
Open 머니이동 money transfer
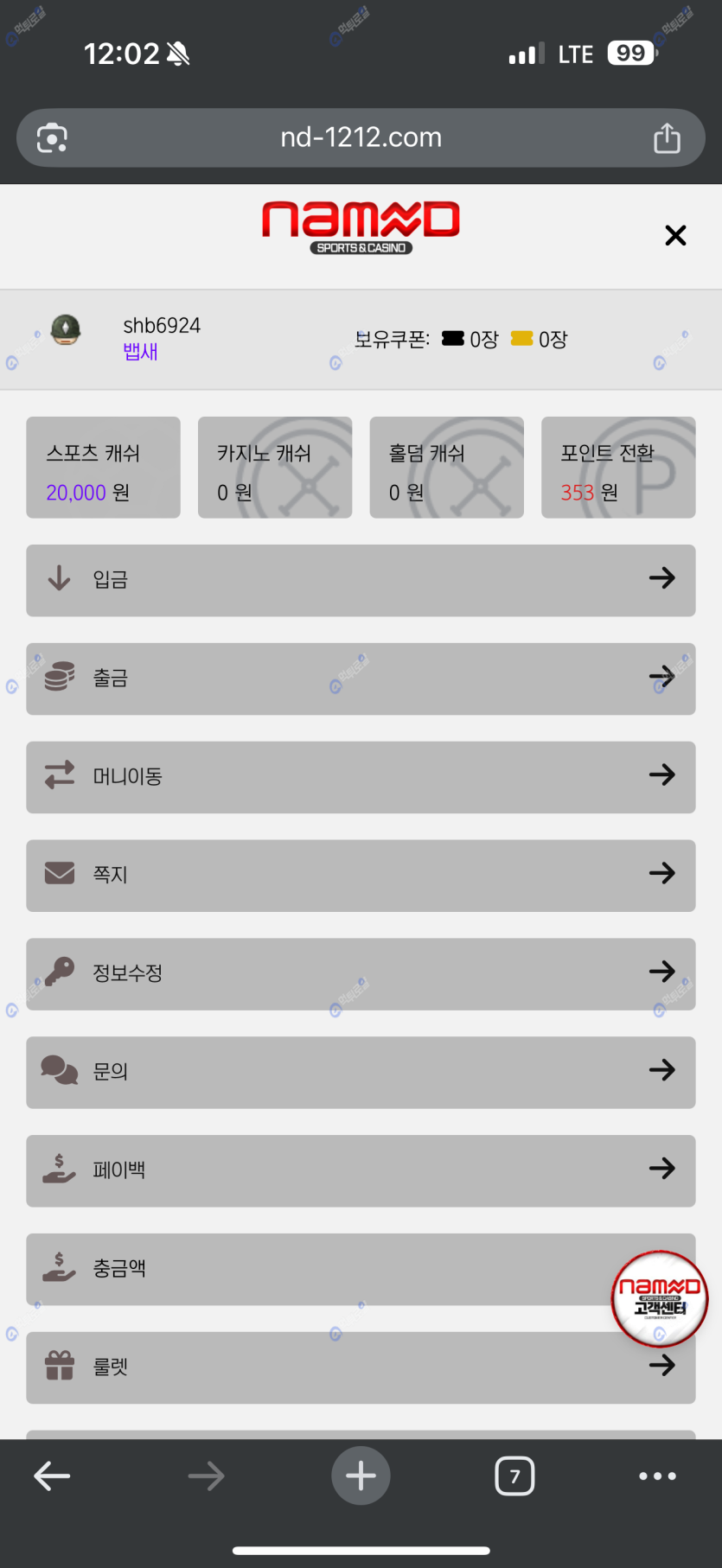pos(361,777)
